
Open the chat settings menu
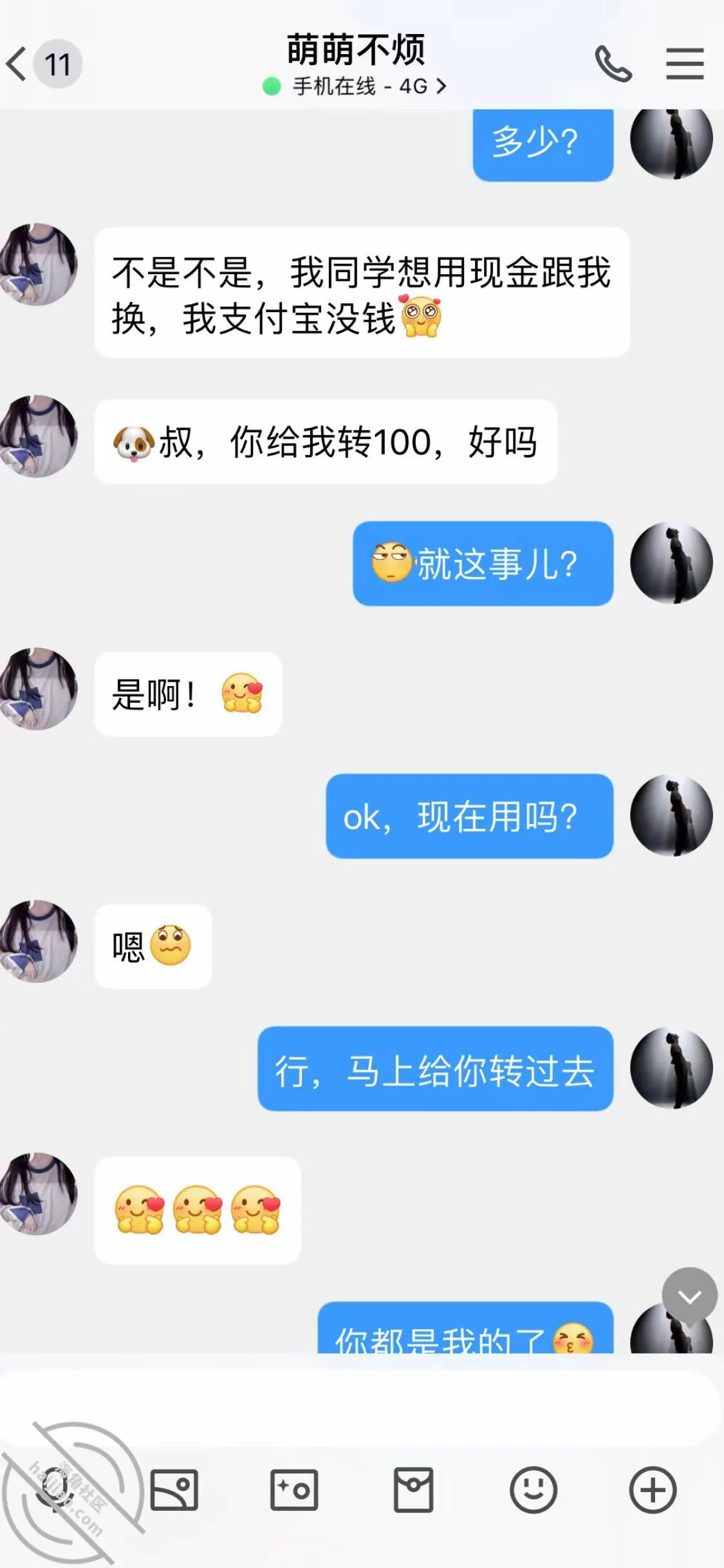pyautogui.click(x=684, y=64)
